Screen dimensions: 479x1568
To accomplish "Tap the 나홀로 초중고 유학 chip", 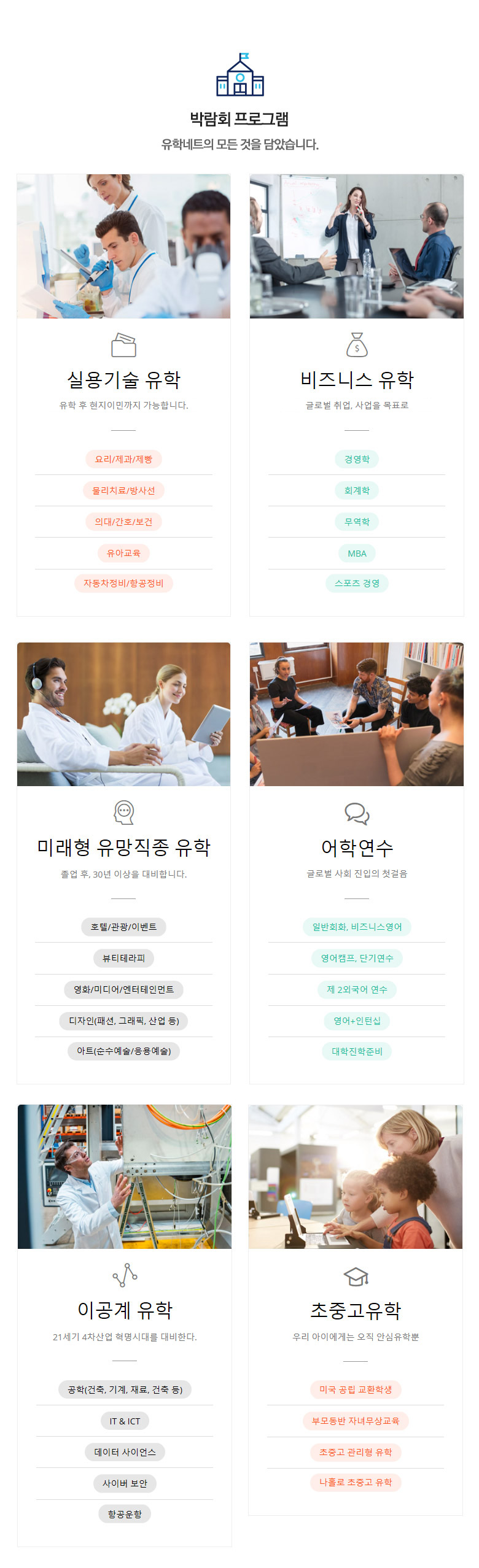I will [356, 1482].
